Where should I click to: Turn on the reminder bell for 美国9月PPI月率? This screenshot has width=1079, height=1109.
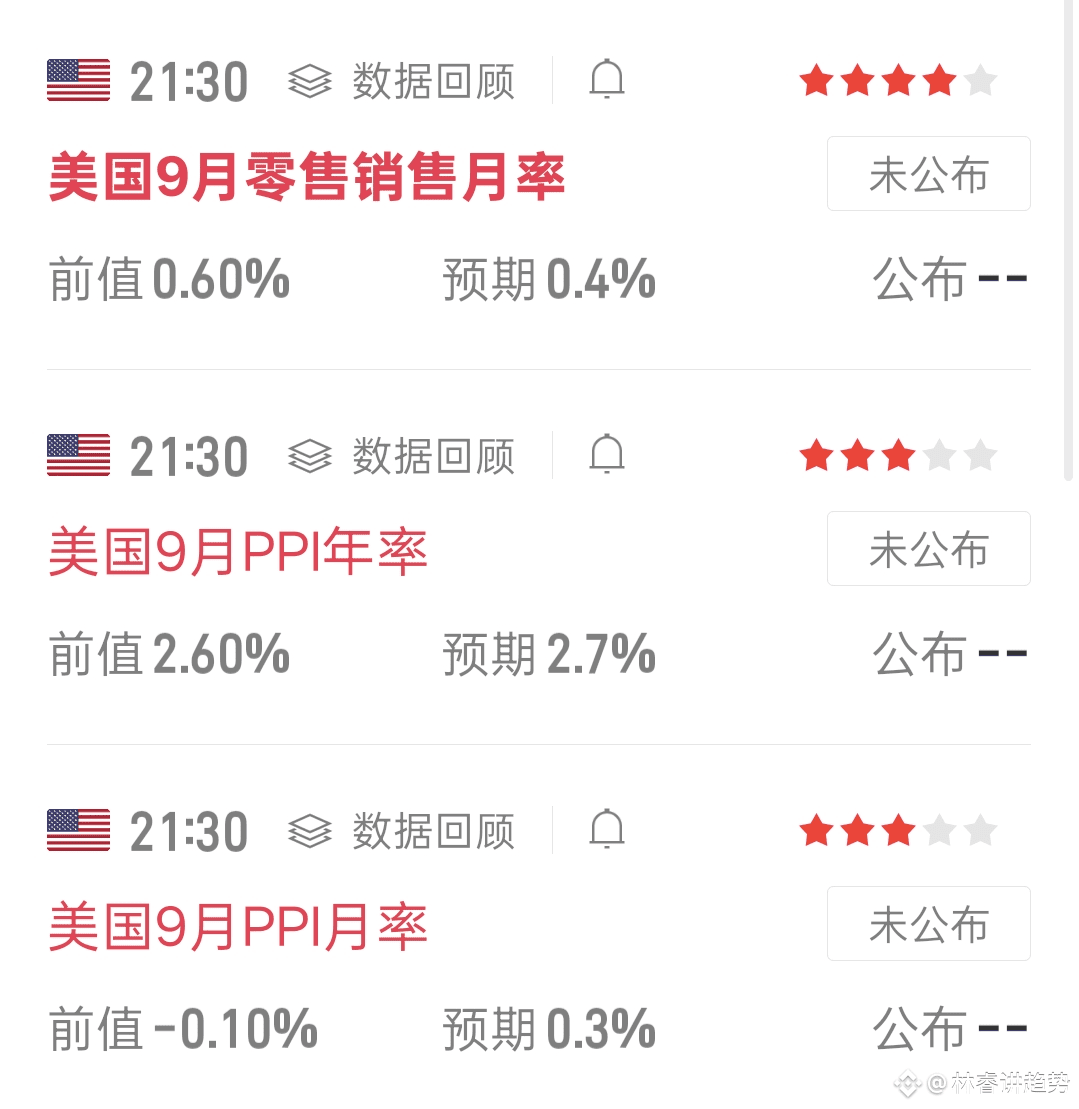click(x=606, y=829)
